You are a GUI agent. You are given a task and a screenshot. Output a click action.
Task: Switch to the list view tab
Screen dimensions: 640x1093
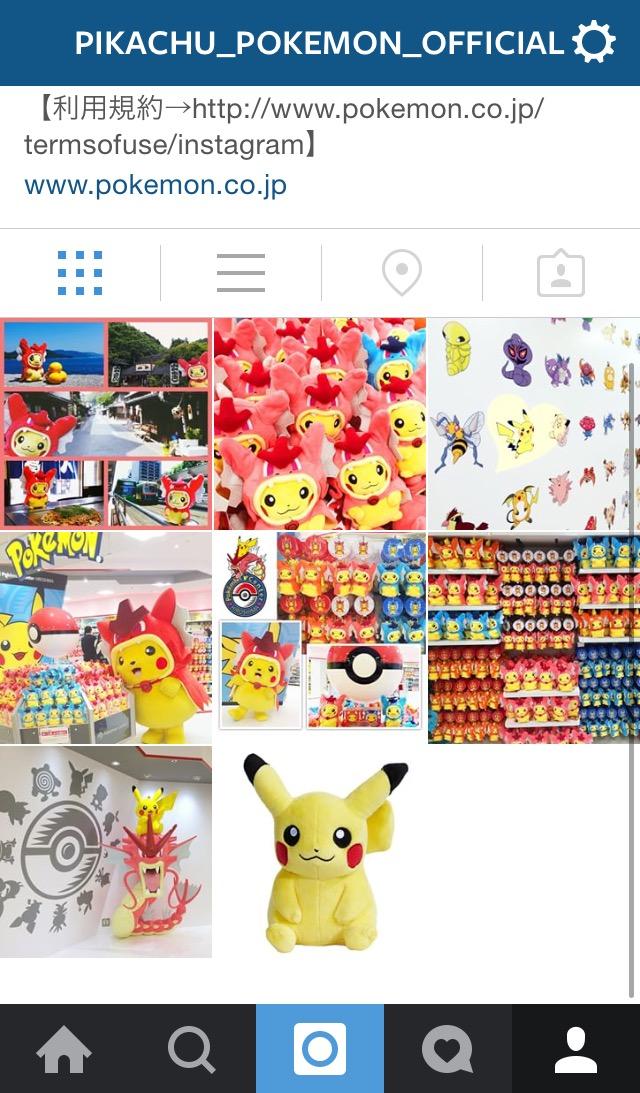(x=241, y=273)
